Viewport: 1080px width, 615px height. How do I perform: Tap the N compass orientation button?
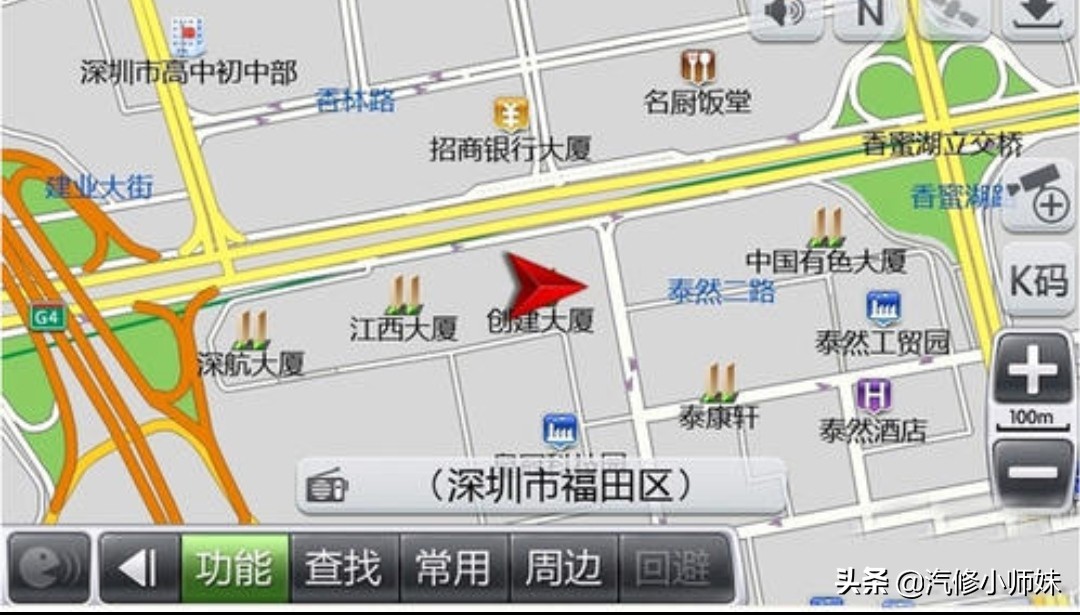[x=869, y=15]
